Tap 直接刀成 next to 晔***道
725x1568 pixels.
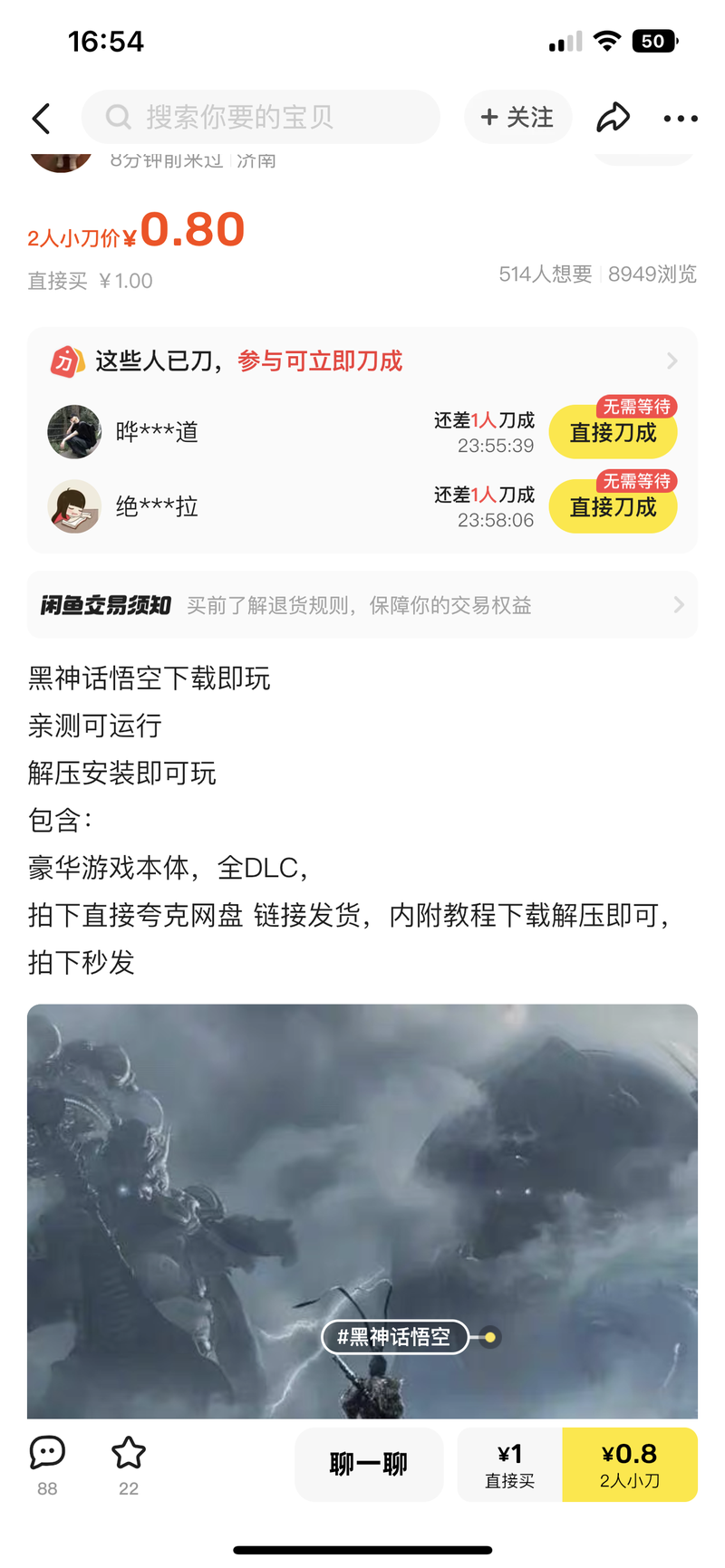613,433
